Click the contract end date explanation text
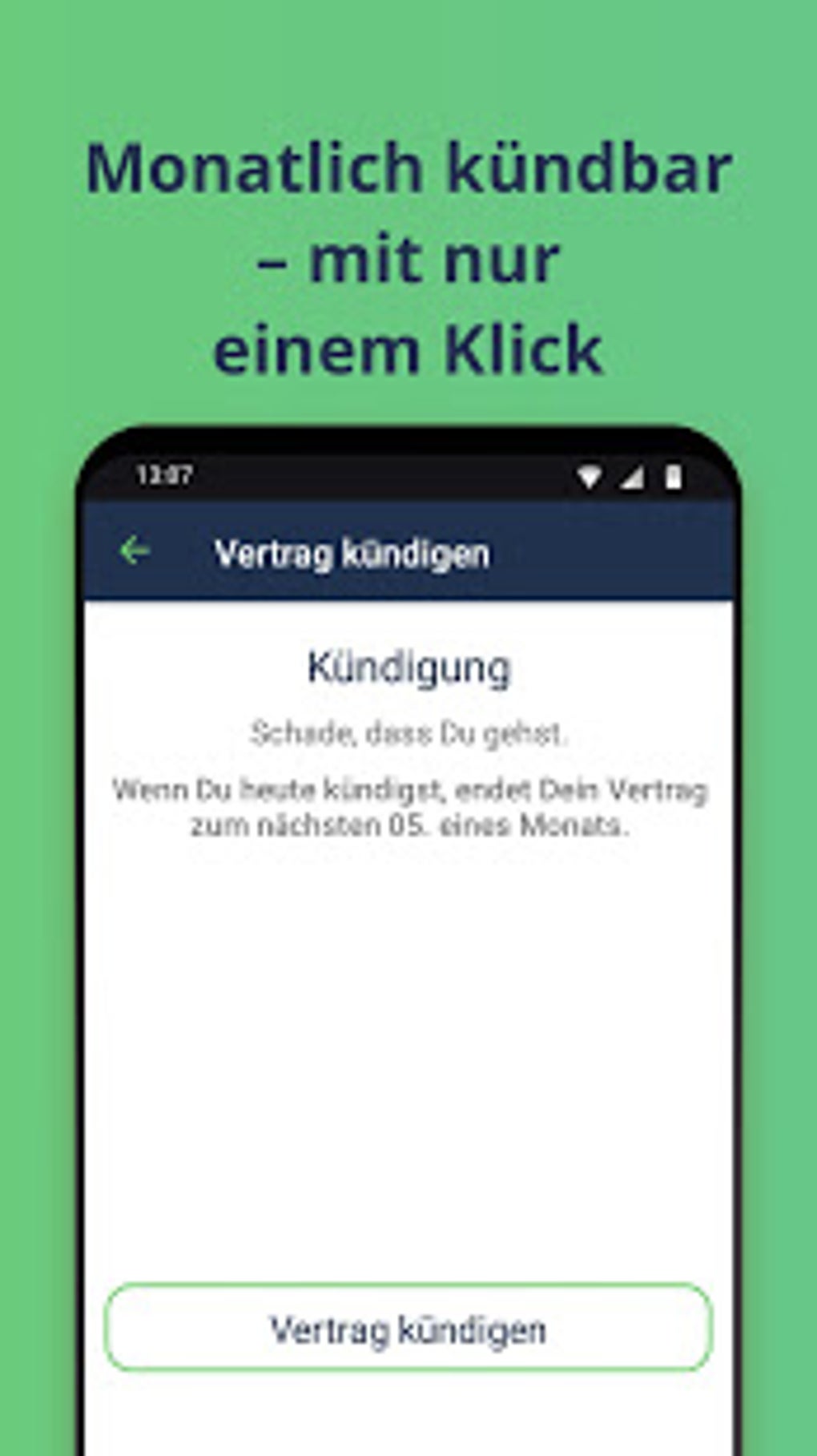 [410, 808]
